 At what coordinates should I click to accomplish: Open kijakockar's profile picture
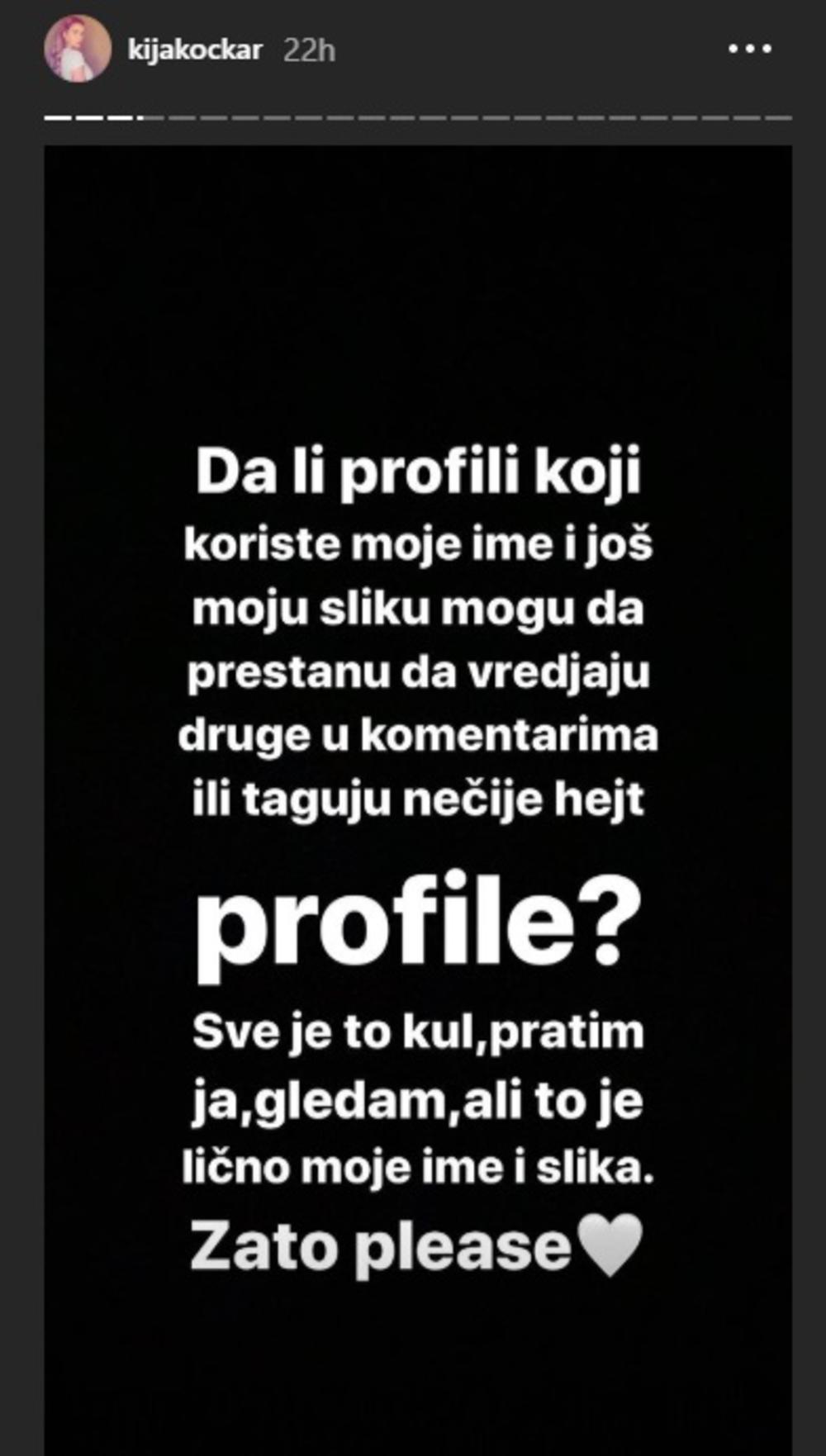coord(78,50)
